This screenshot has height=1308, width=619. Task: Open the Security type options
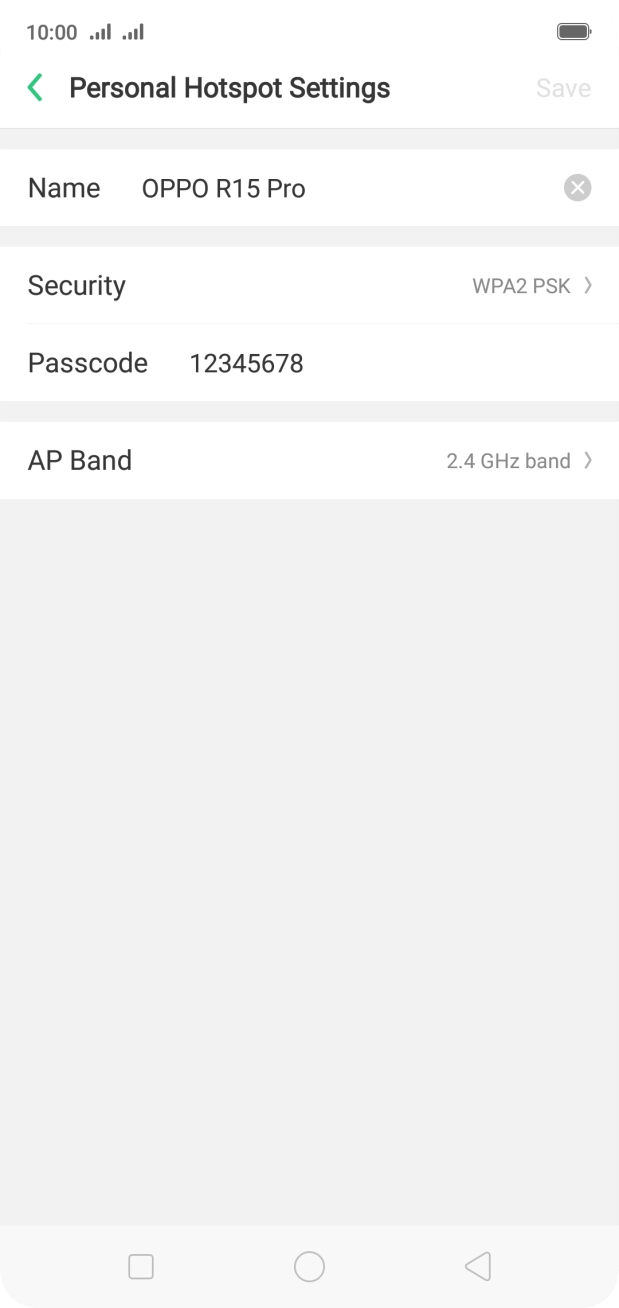[x=309, y=286]
